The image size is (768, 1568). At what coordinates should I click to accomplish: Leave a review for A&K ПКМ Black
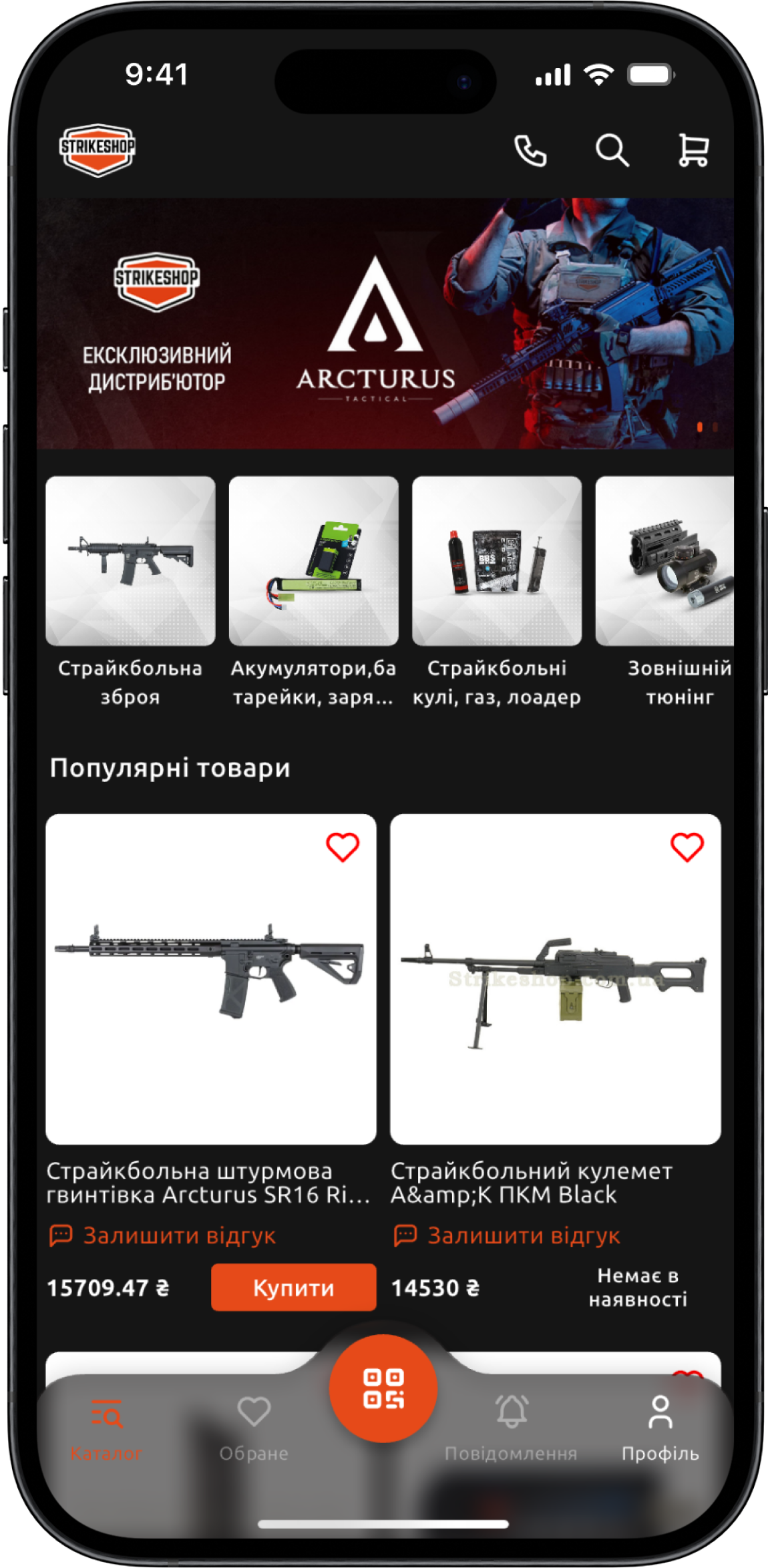point(508,1235)
